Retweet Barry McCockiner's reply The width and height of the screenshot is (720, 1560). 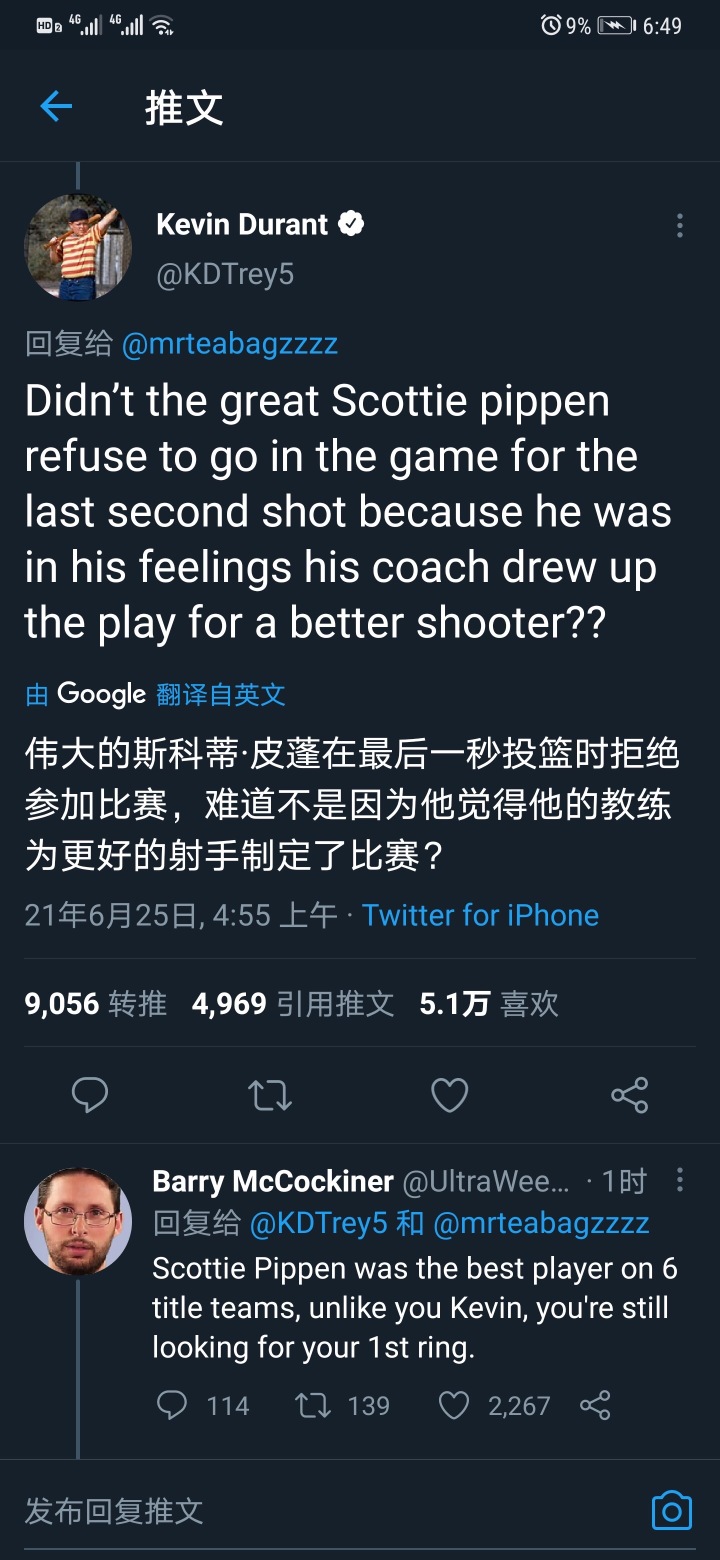click(x=313, y=1406)
